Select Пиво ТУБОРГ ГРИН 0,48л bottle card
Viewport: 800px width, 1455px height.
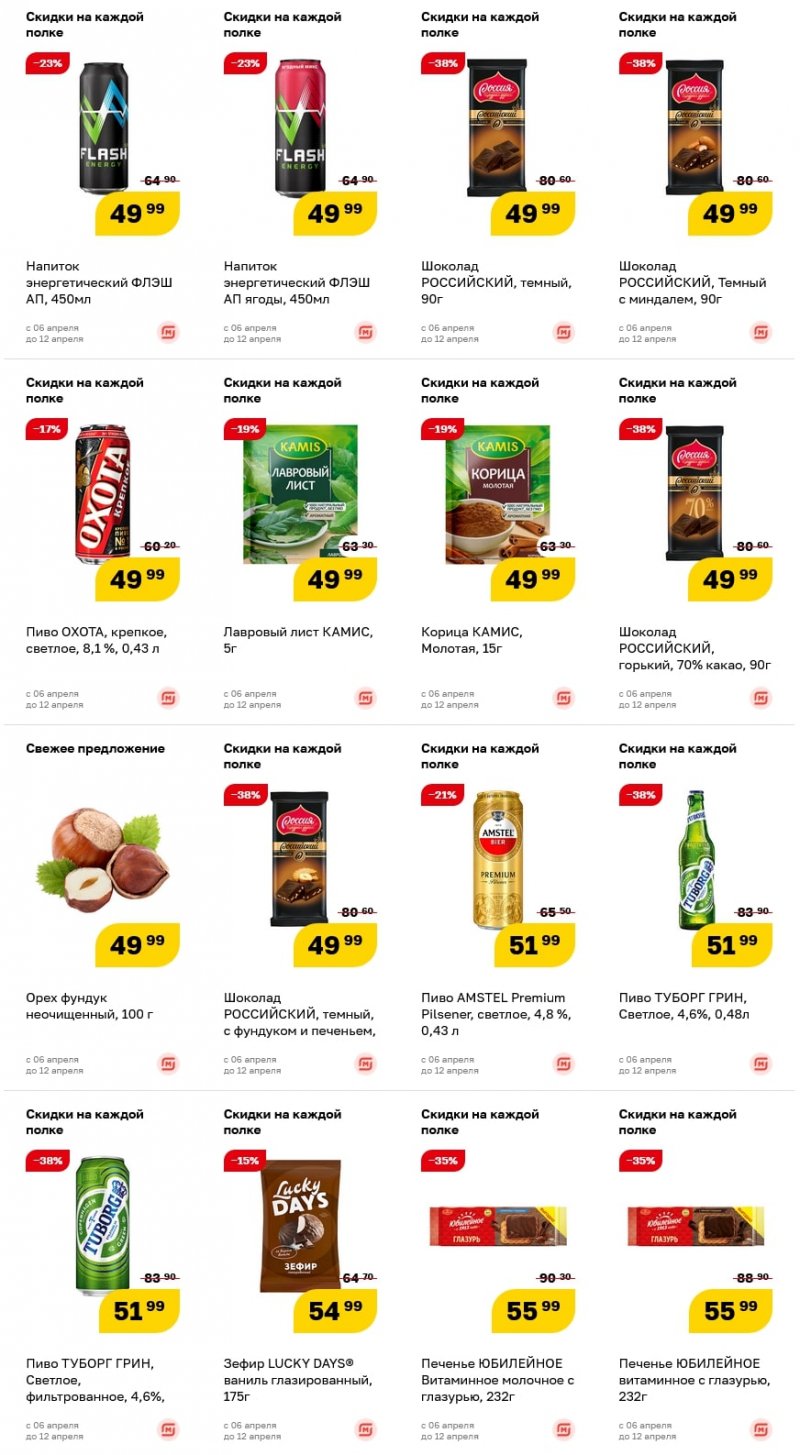tap(694, 1005)
